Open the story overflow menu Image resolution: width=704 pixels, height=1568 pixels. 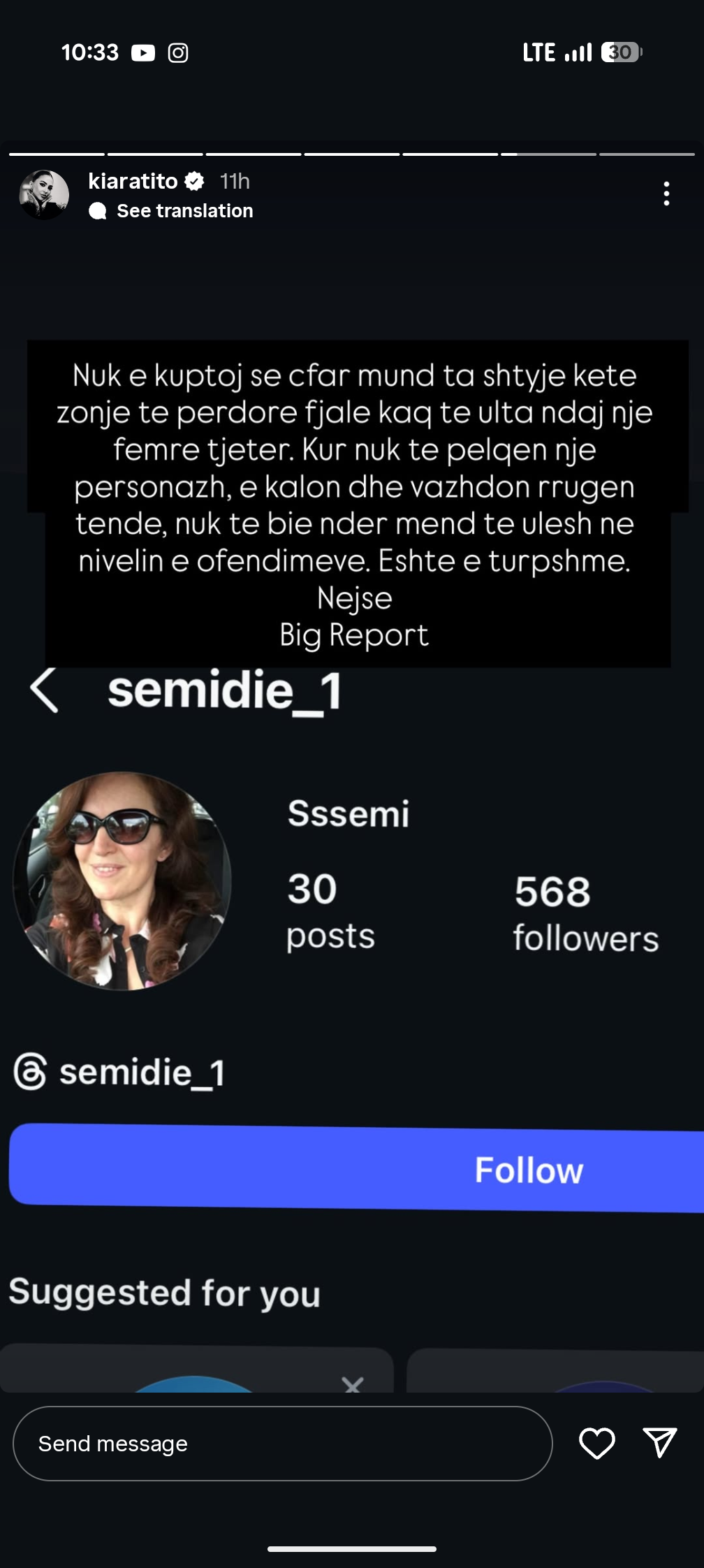pos(666,194)
